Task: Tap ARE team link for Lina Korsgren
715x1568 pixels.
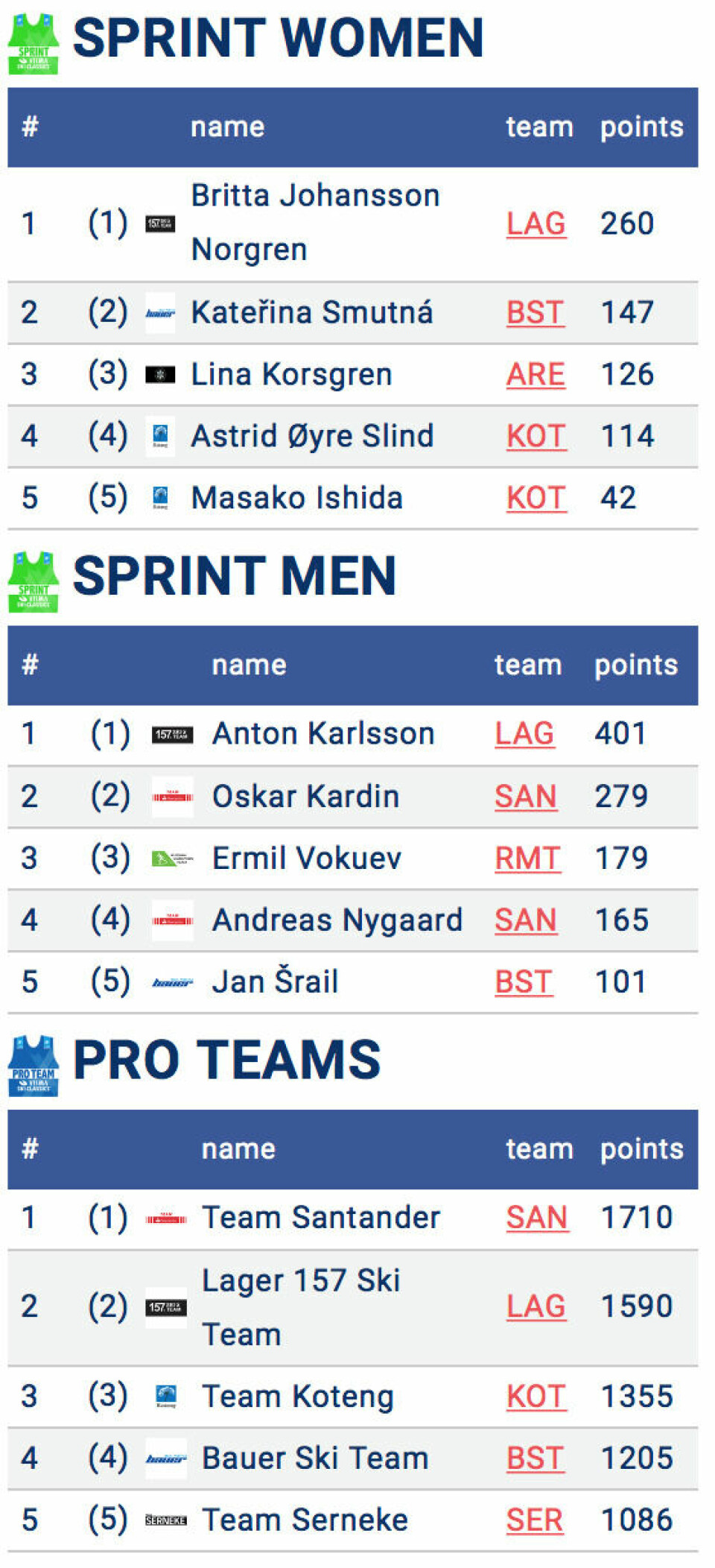Action: click(535, 374)
